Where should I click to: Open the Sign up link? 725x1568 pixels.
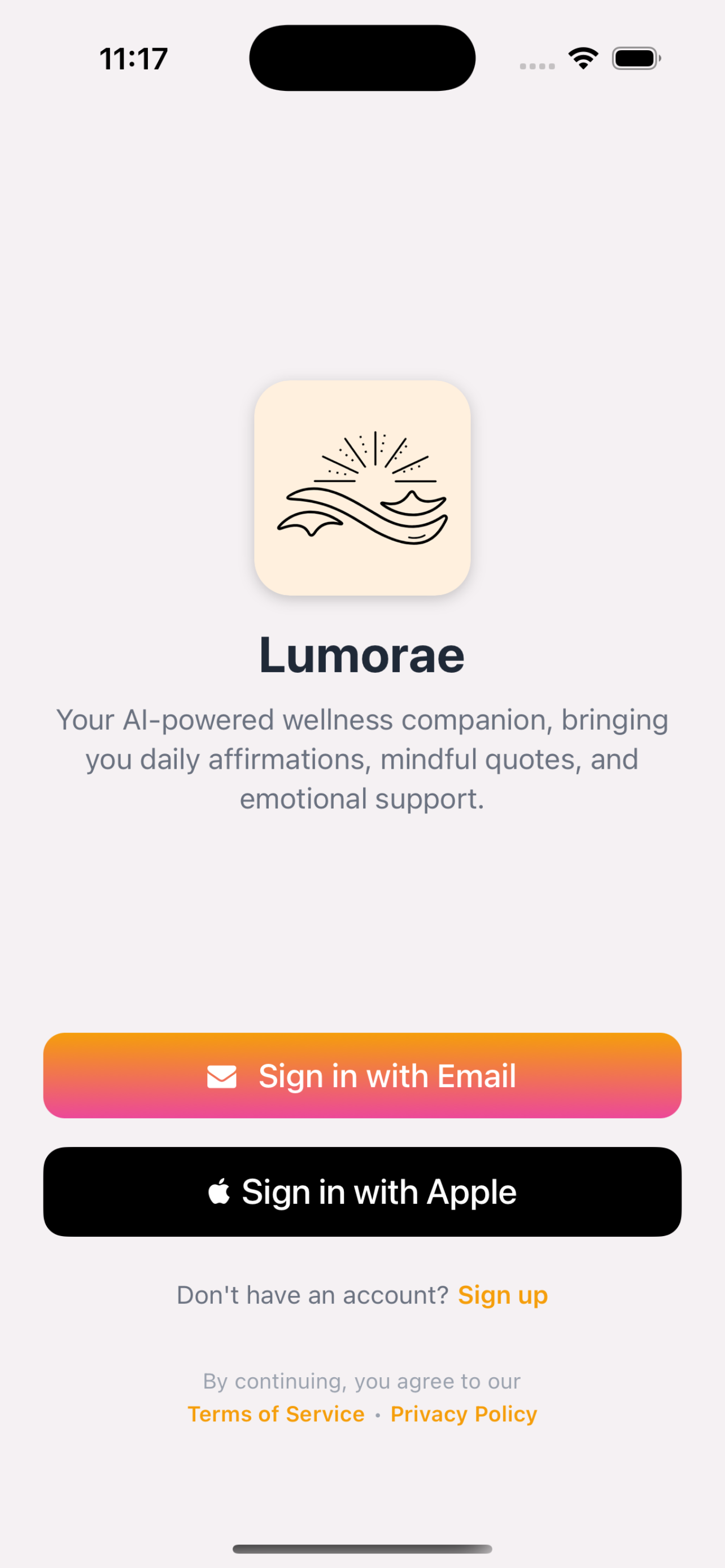click(x=502, y=1295)
